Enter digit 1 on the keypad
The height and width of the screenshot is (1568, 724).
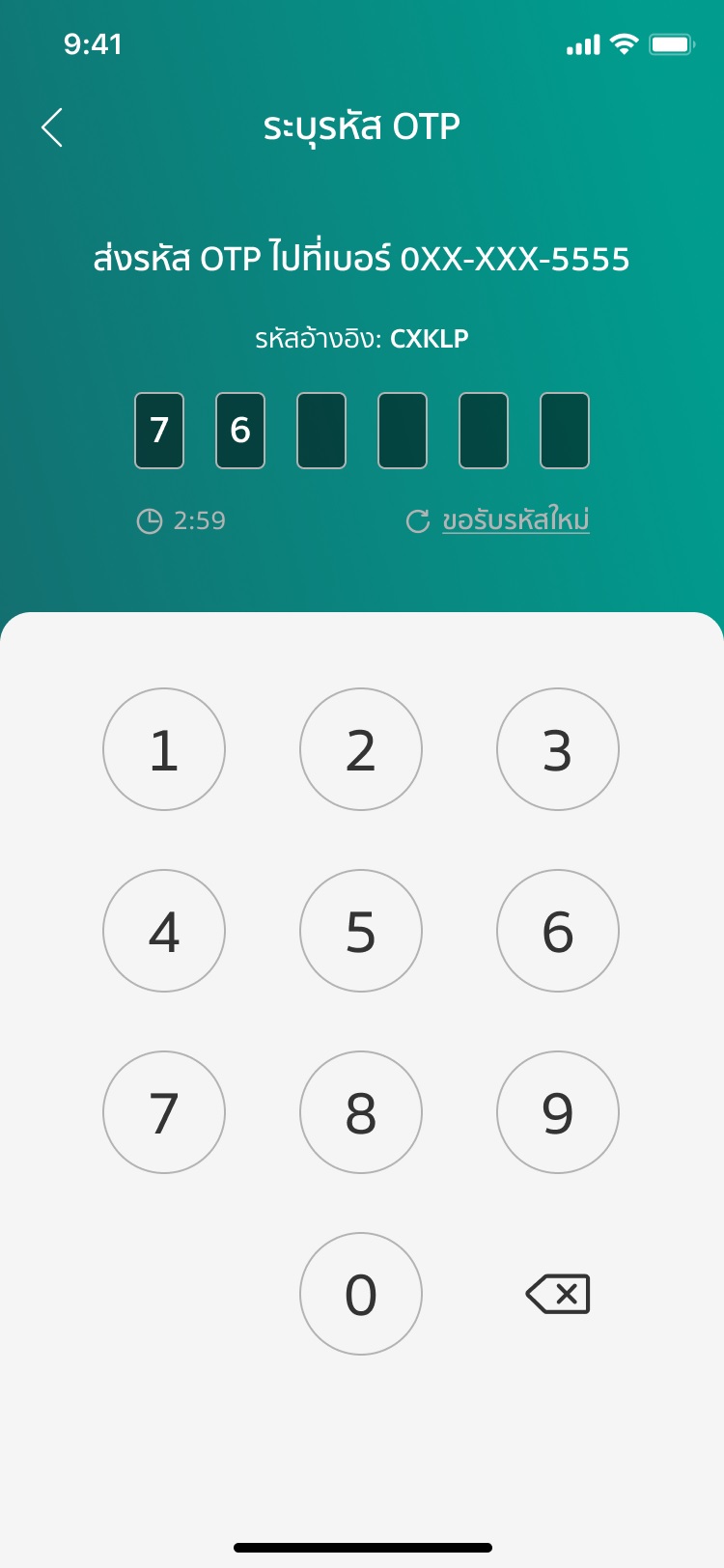coord(164,749)
